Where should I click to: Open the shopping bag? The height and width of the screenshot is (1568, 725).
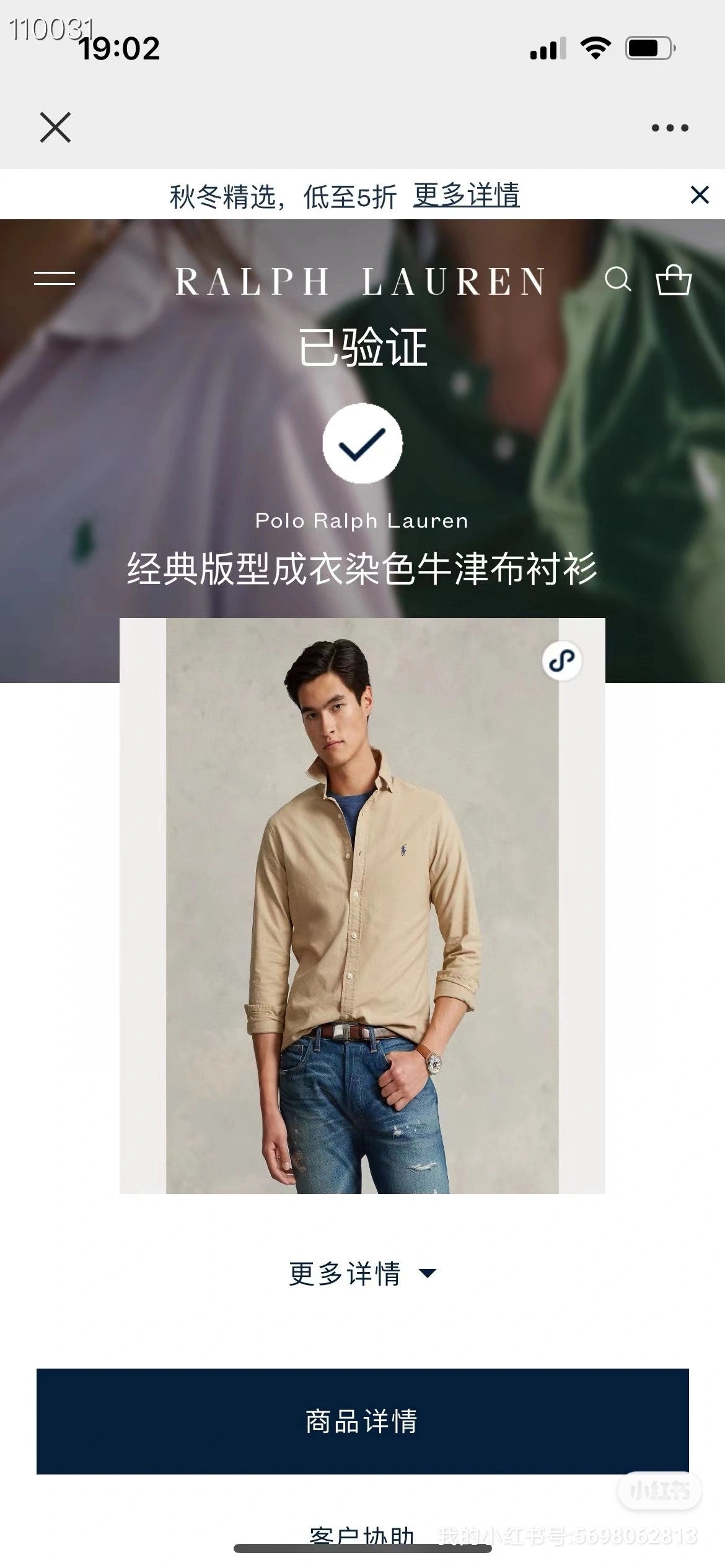point(673,280)
